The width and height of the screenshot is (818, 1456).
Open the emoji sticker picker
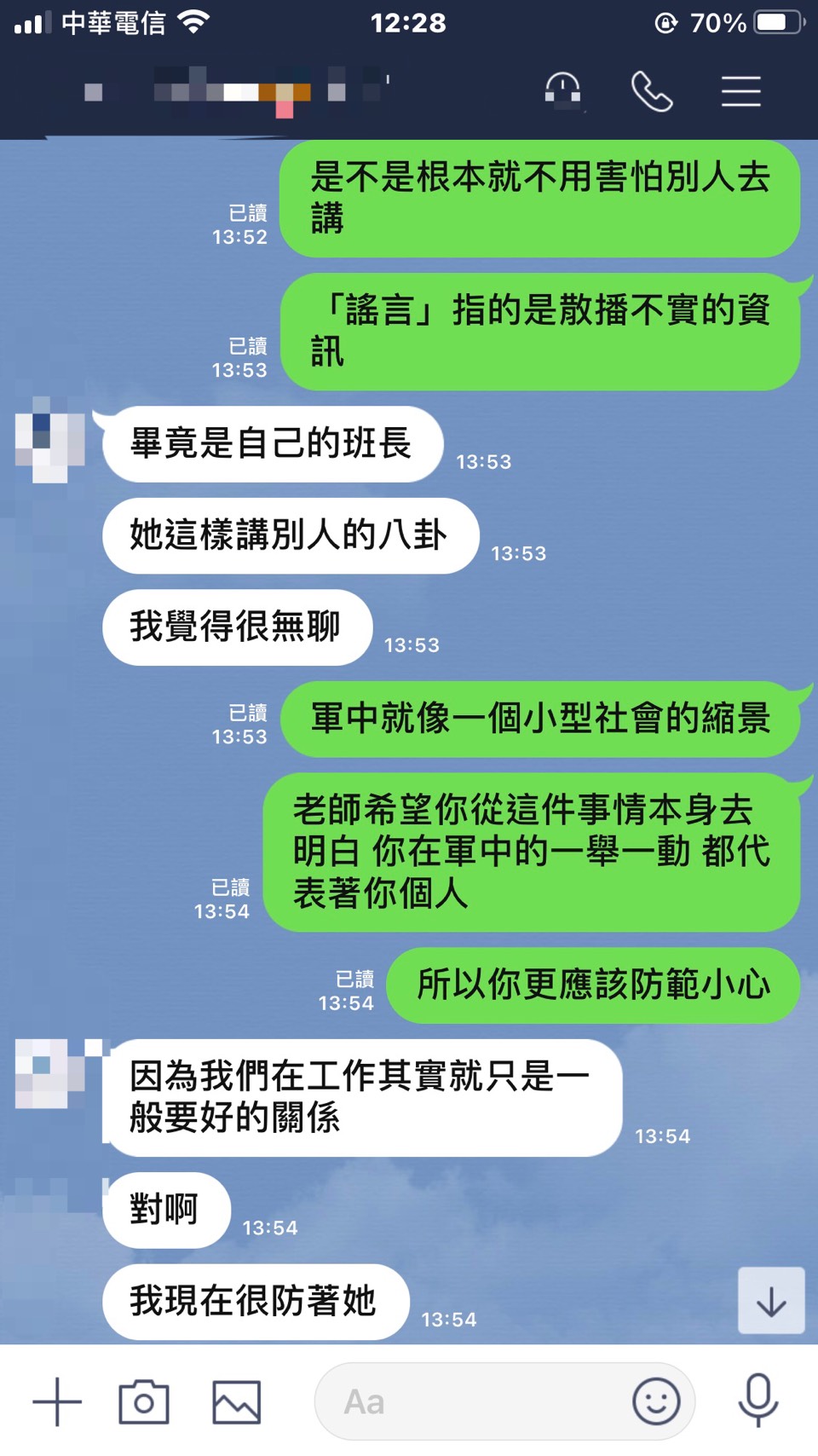pyautogui.click(x=656, y=1401)
